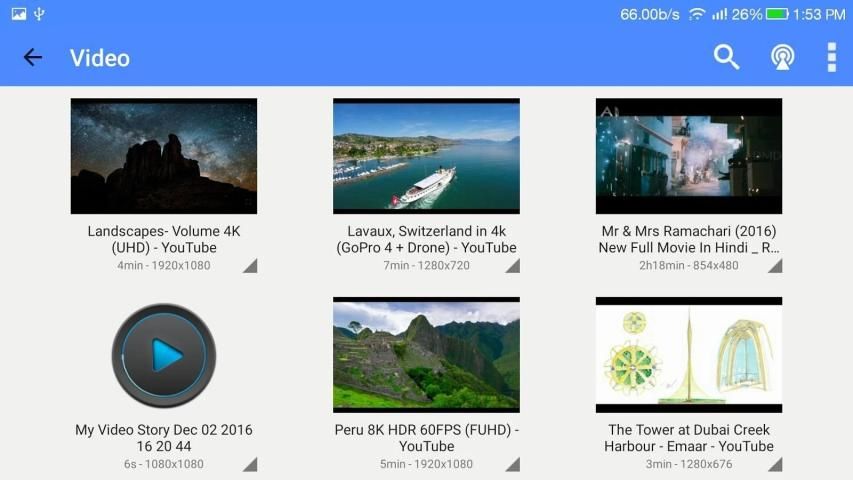Expand options for Mr & Mrs Ramachari

pyautogui.click(x=774, y=266)
